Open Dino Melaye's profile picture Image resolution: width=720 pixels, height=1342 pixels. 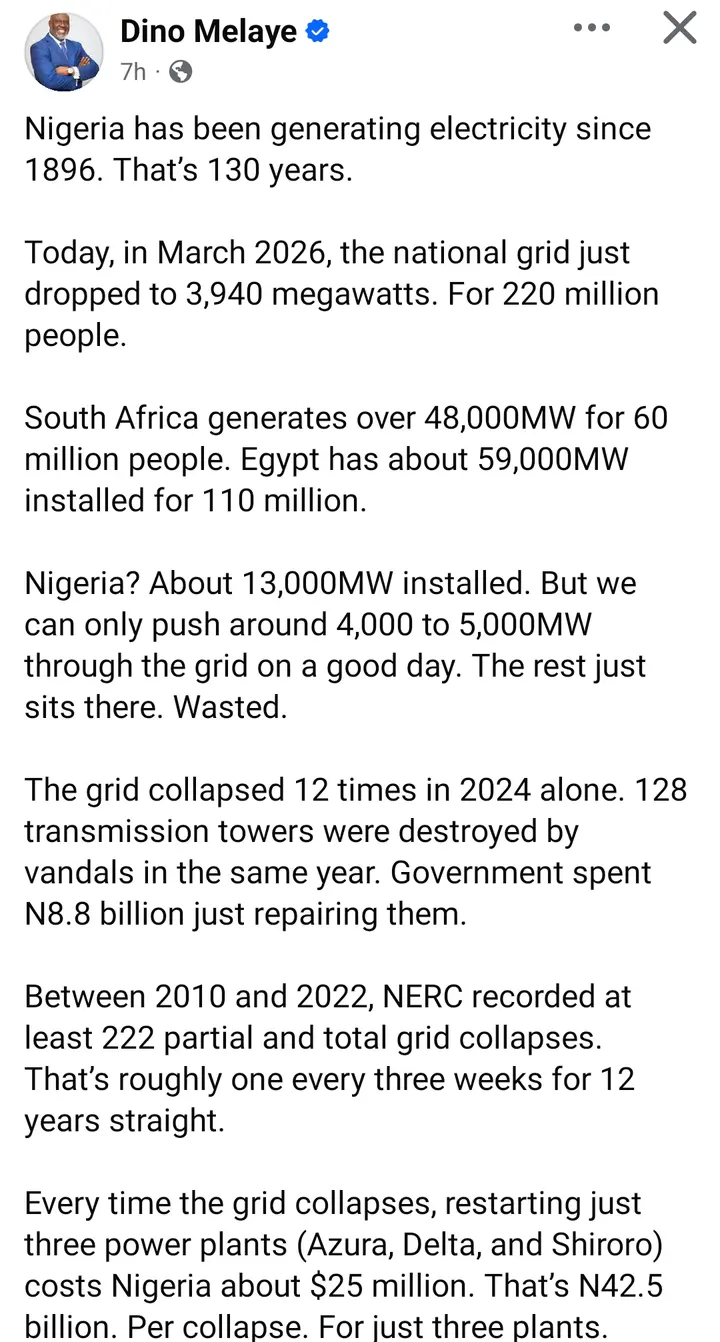(62, 49)
